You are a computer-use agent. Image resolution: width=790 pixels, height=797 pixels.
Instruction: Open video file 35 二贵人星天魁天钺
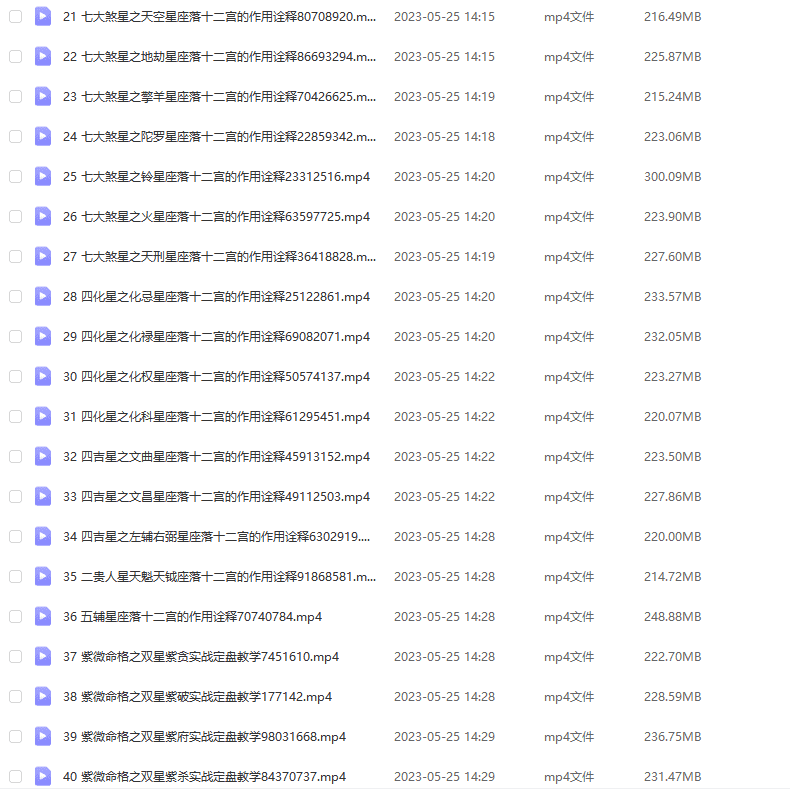click(220, 577)
